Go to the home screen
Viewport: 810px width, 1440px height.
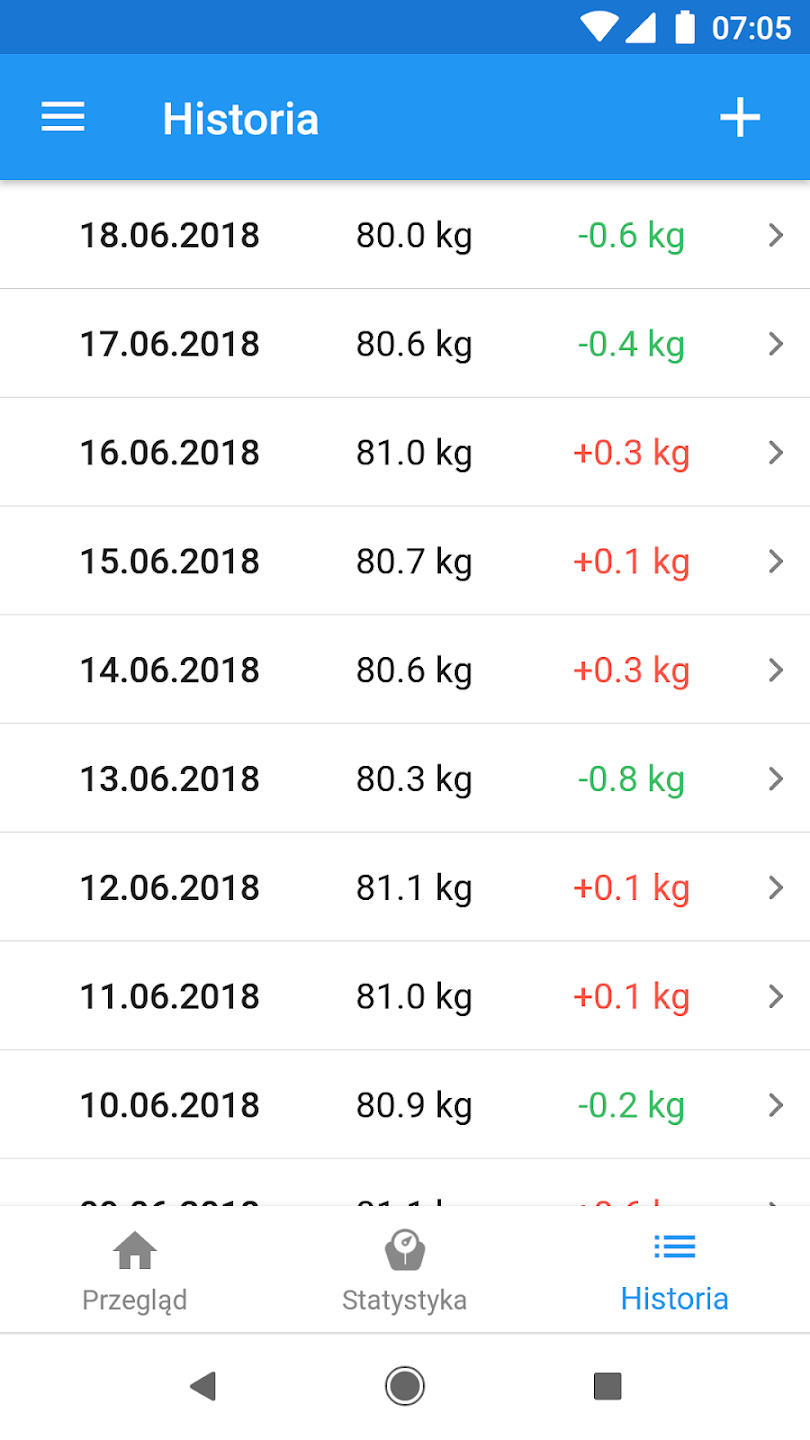pos(405,1386)
